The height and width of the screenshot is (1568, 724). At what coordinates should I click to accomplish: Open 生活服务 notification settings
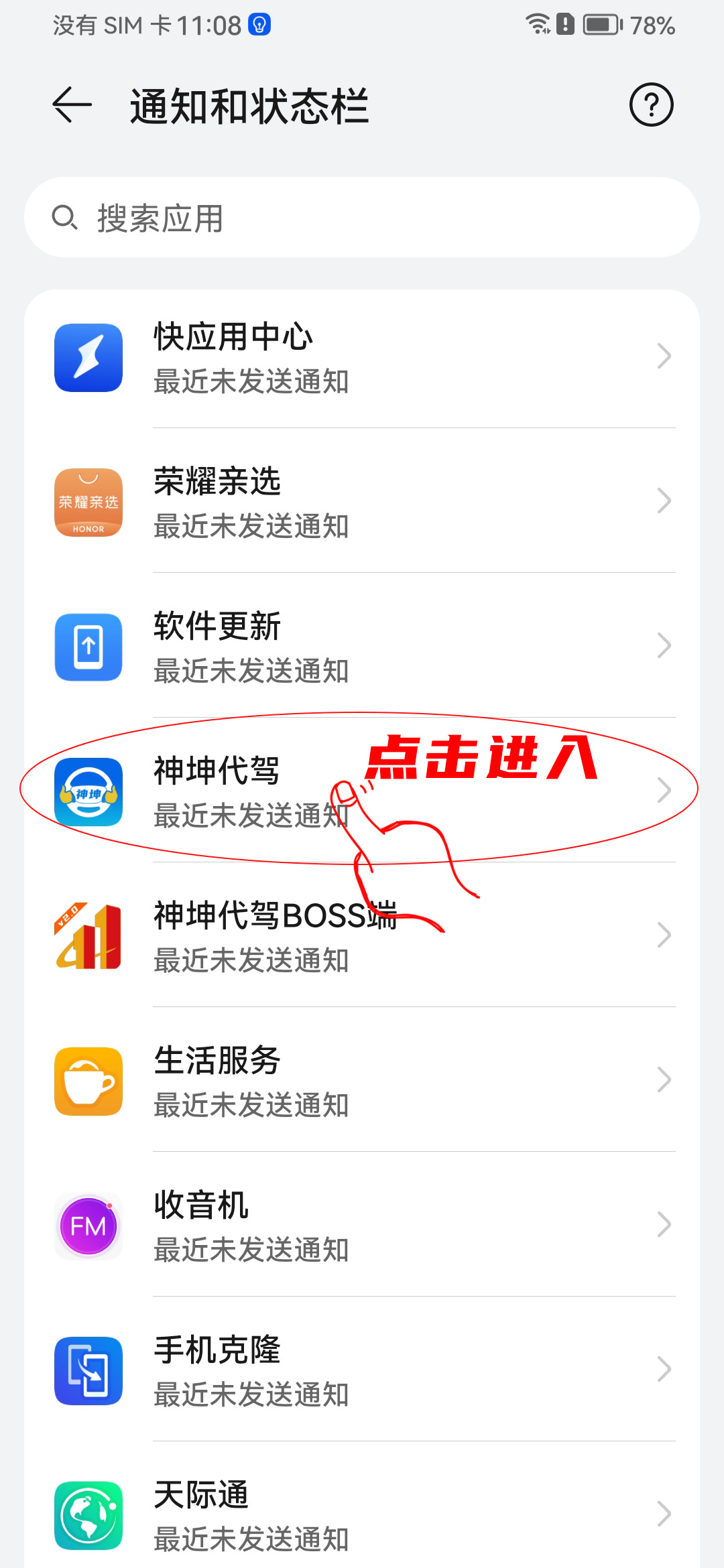coord(362,1081)
